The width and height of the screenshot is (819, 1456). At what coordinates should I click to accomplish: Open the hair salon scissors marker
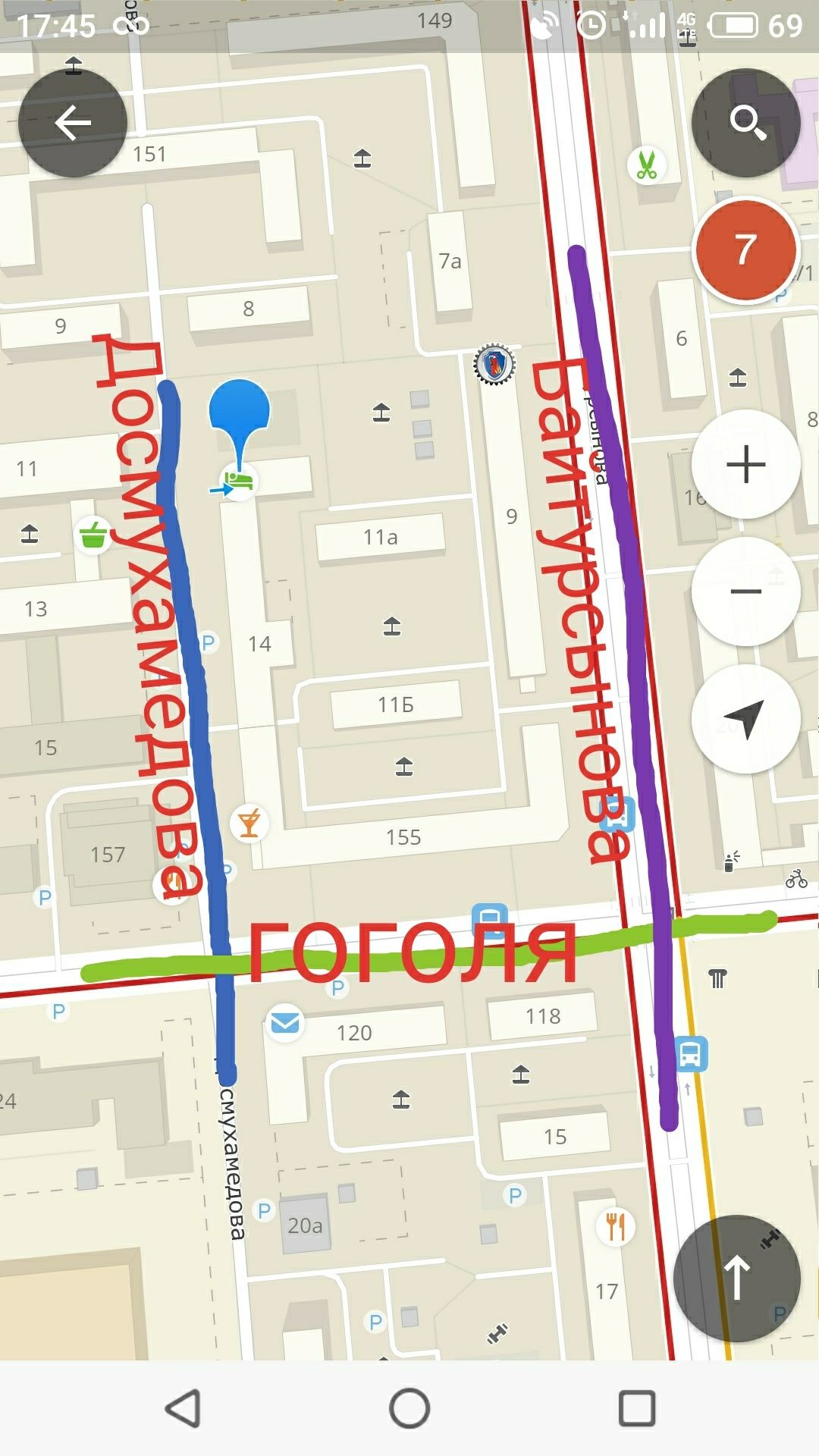click(x=646, y=165)
